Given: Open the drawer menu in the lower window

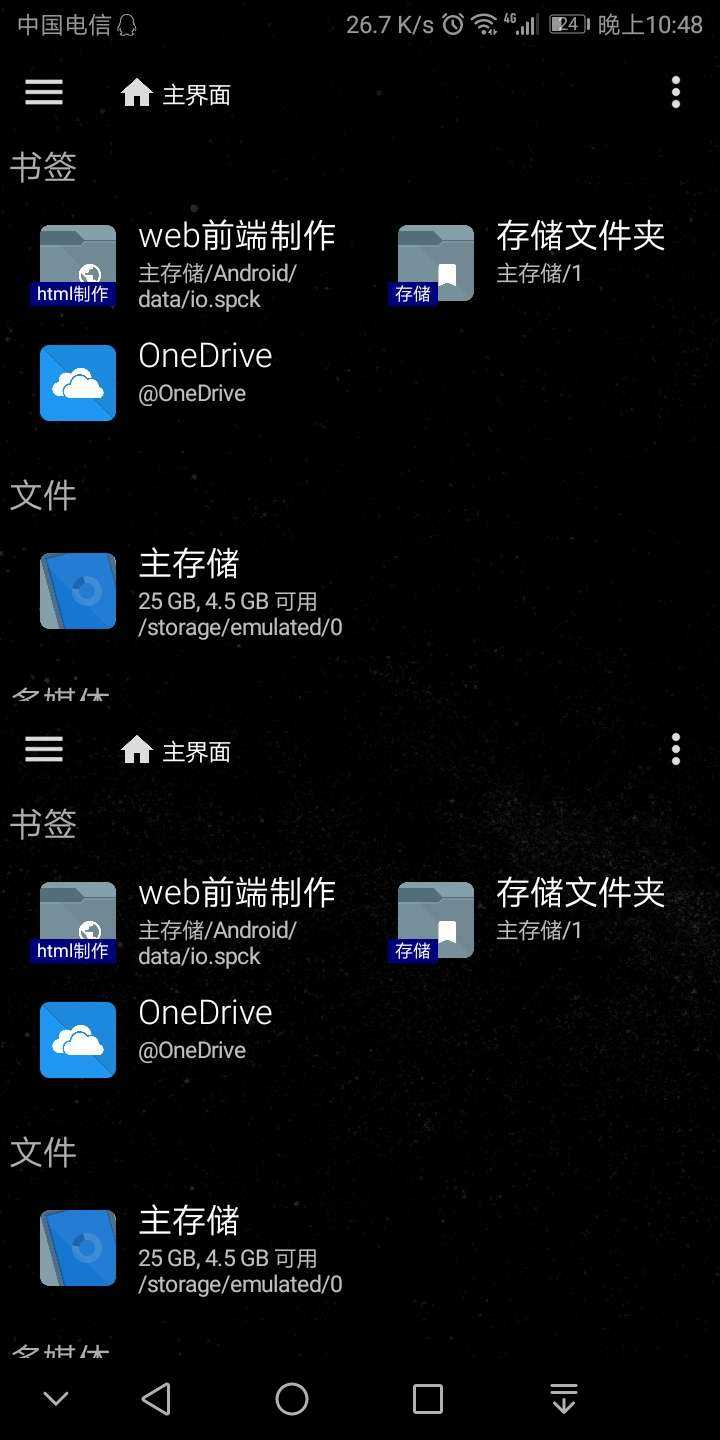Looking at the screenshot, I should pyautogui.click(x=44, y=749).
